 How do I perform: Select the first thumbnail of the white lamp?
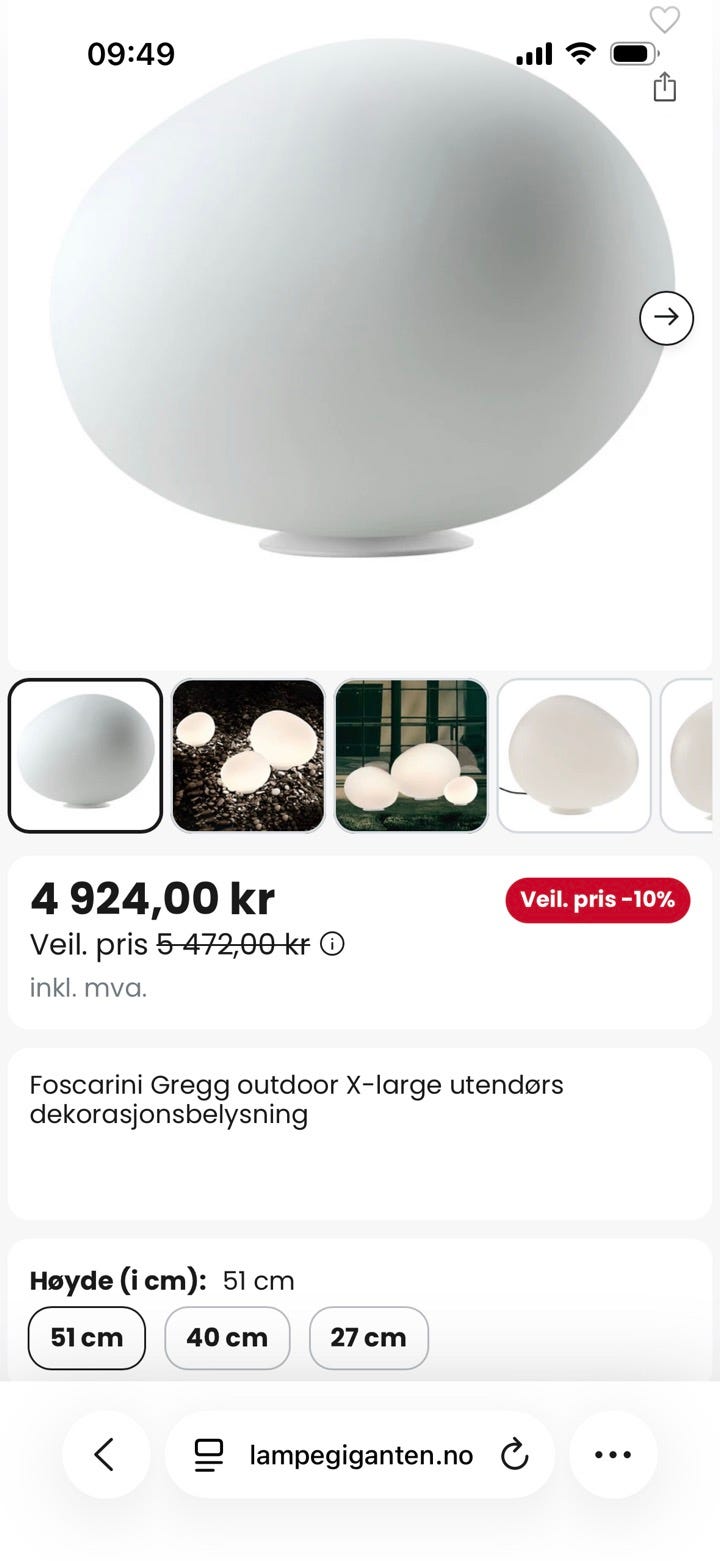pos(85,755)
